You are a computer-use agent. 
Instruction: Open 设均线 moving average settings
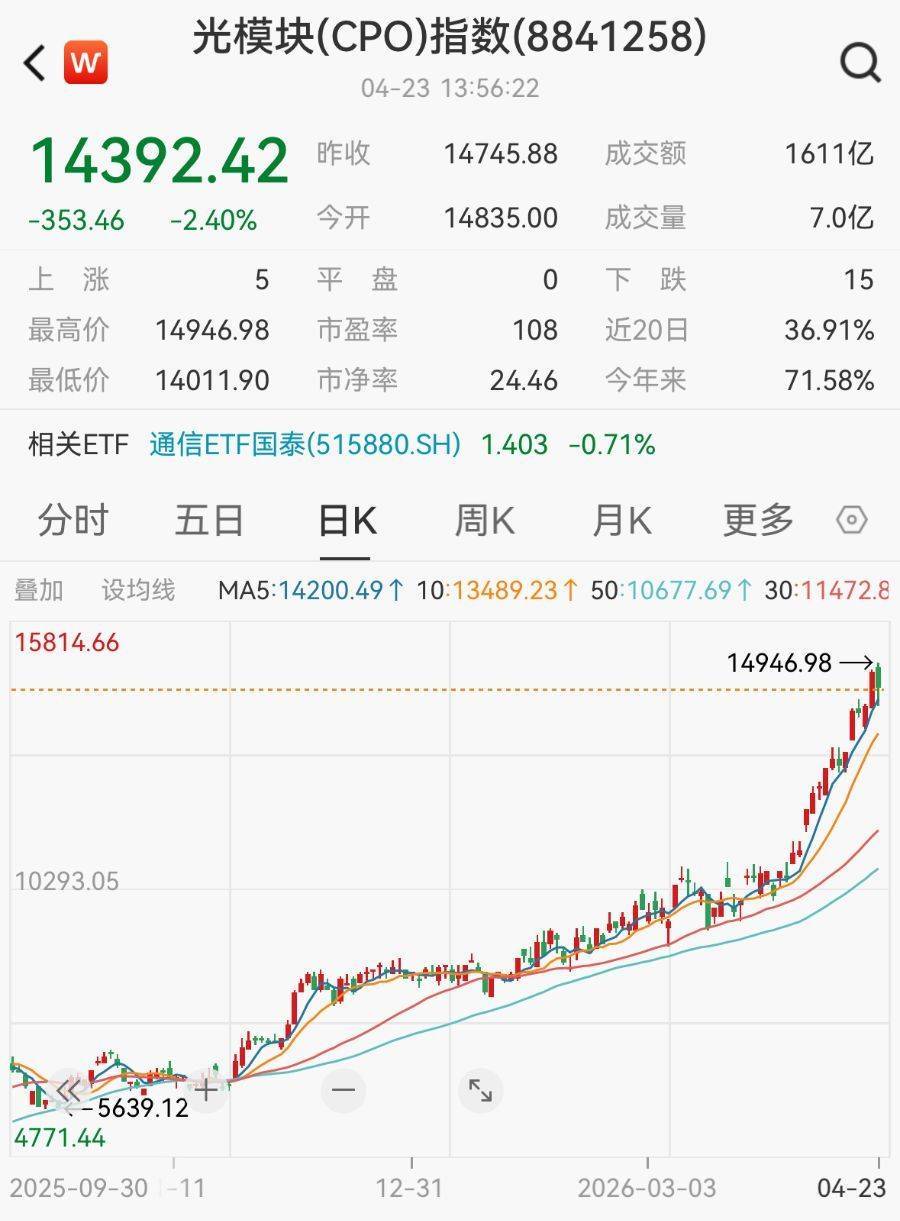(x=138, y=591)
